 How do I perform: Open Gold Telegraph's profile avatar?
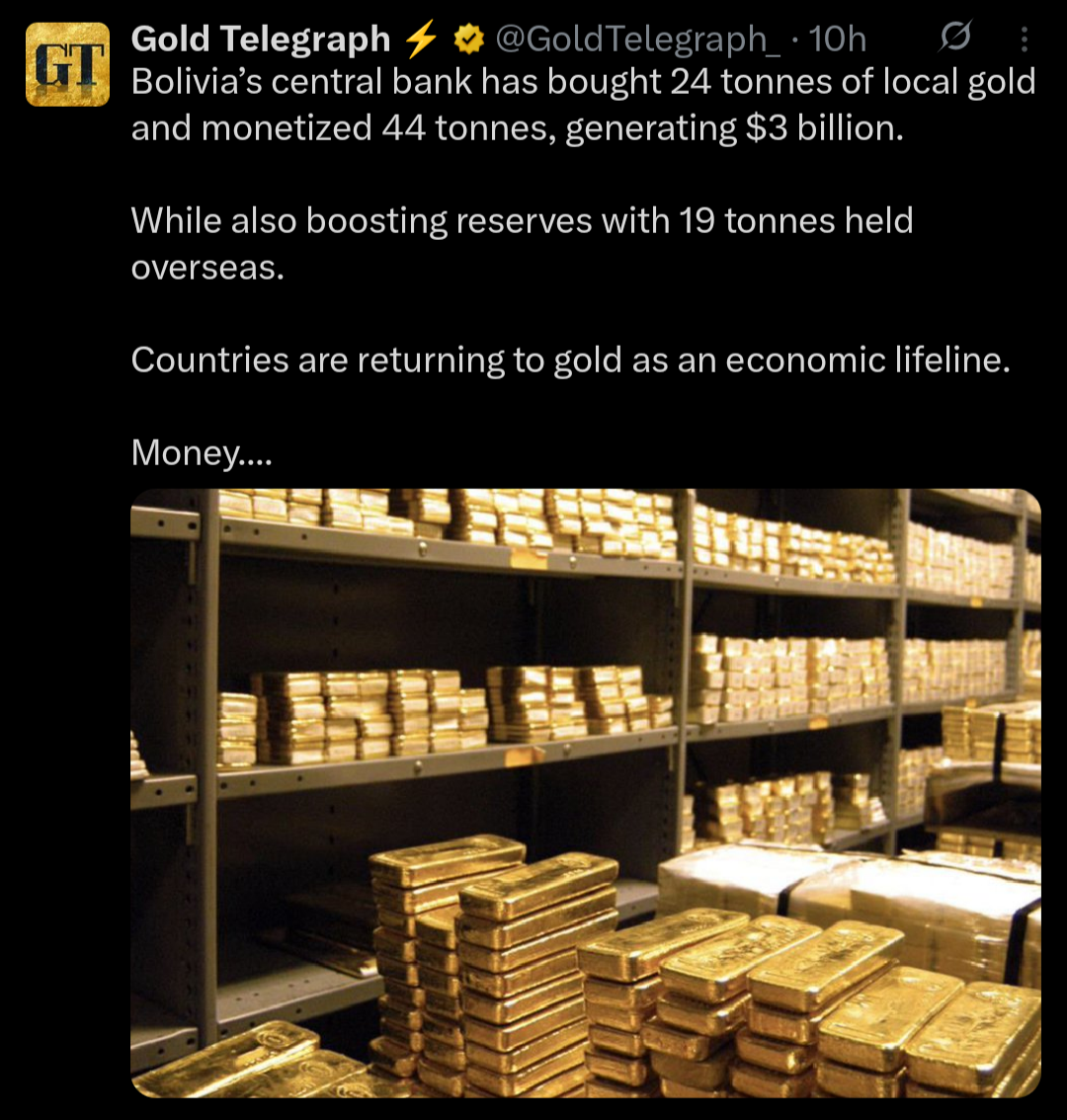67,64
